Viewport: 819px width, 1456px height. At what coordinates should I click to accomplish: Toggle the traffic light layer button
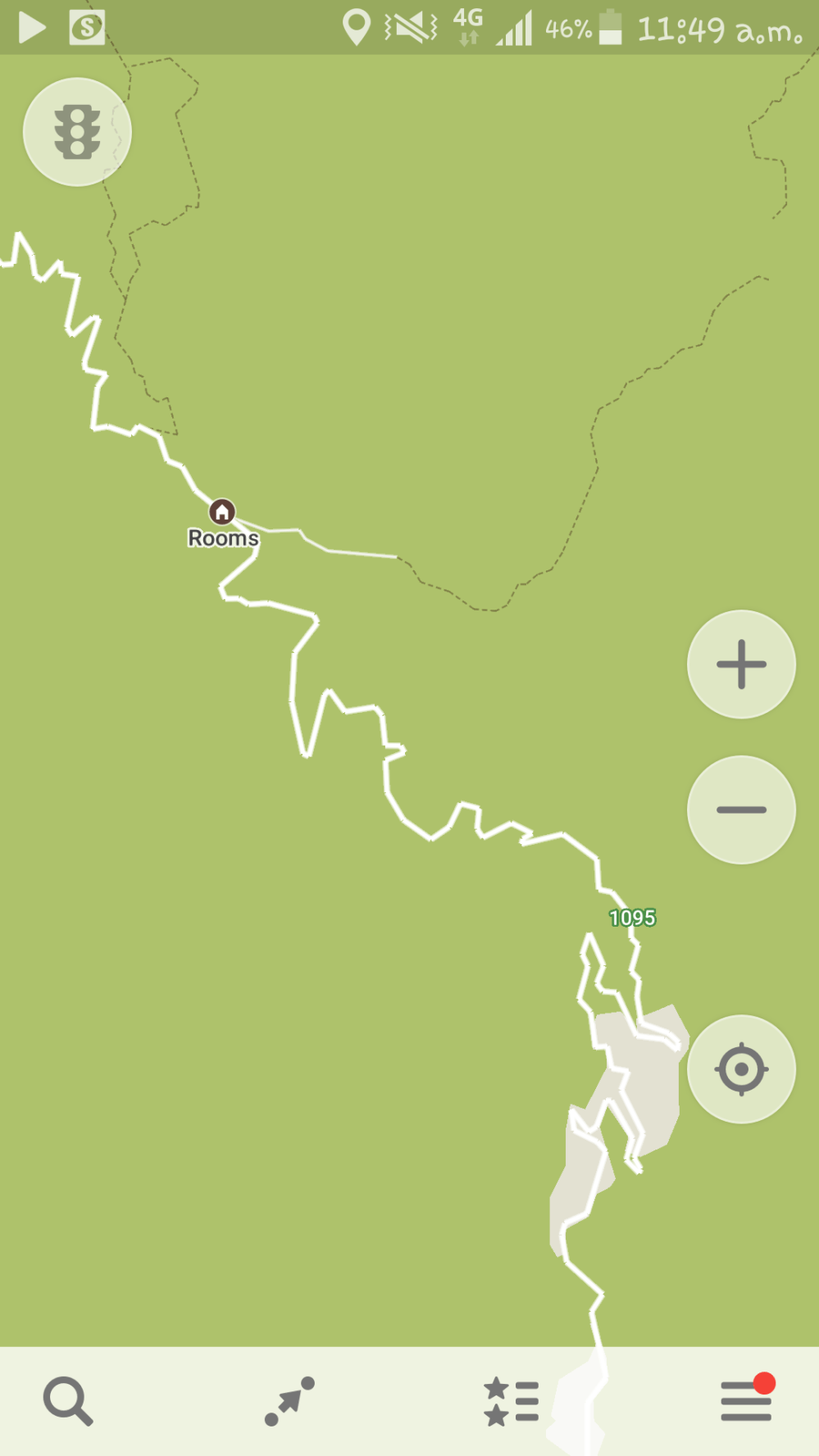tap(77, 132)
